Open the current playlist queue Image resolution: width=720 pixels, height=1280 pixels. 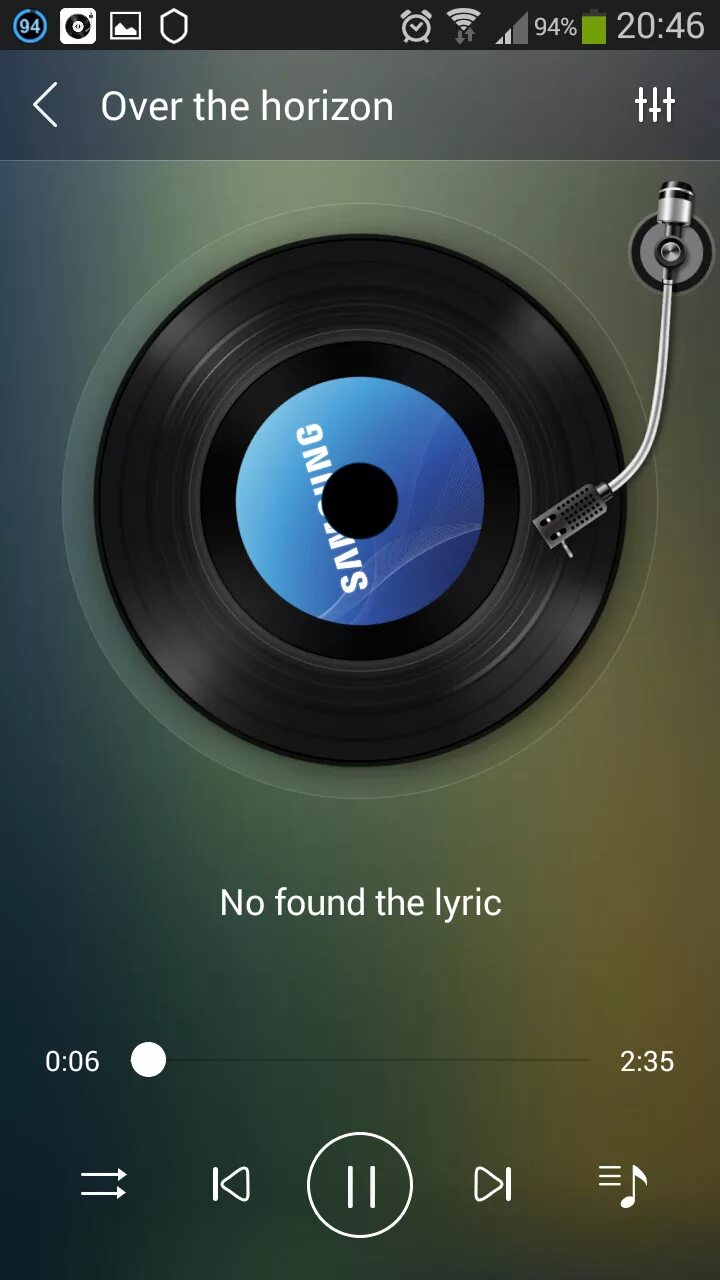click(622, 1185)
